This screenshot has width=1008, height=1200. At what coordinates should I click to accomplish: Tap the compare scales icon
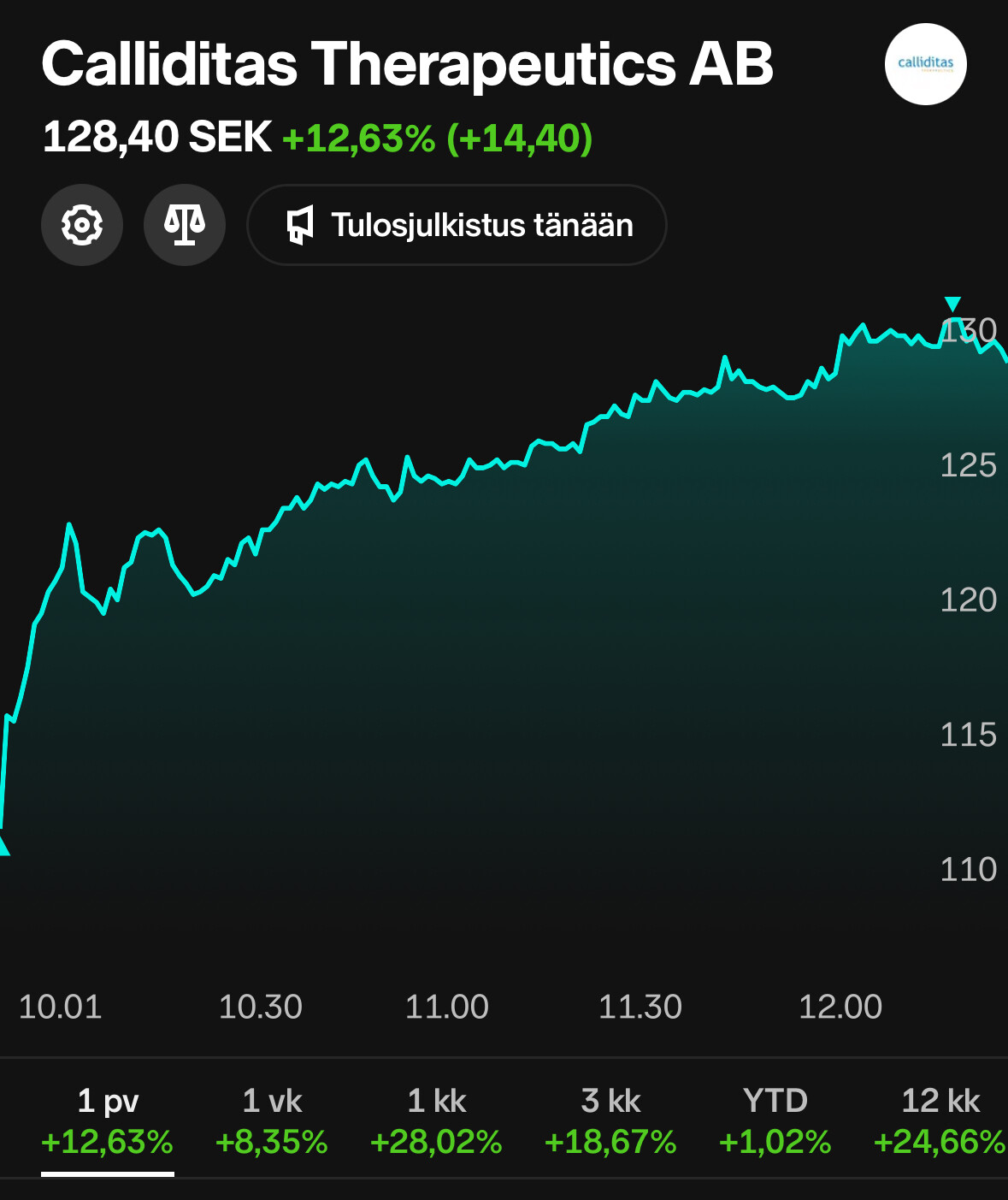(x=185, y=225)
